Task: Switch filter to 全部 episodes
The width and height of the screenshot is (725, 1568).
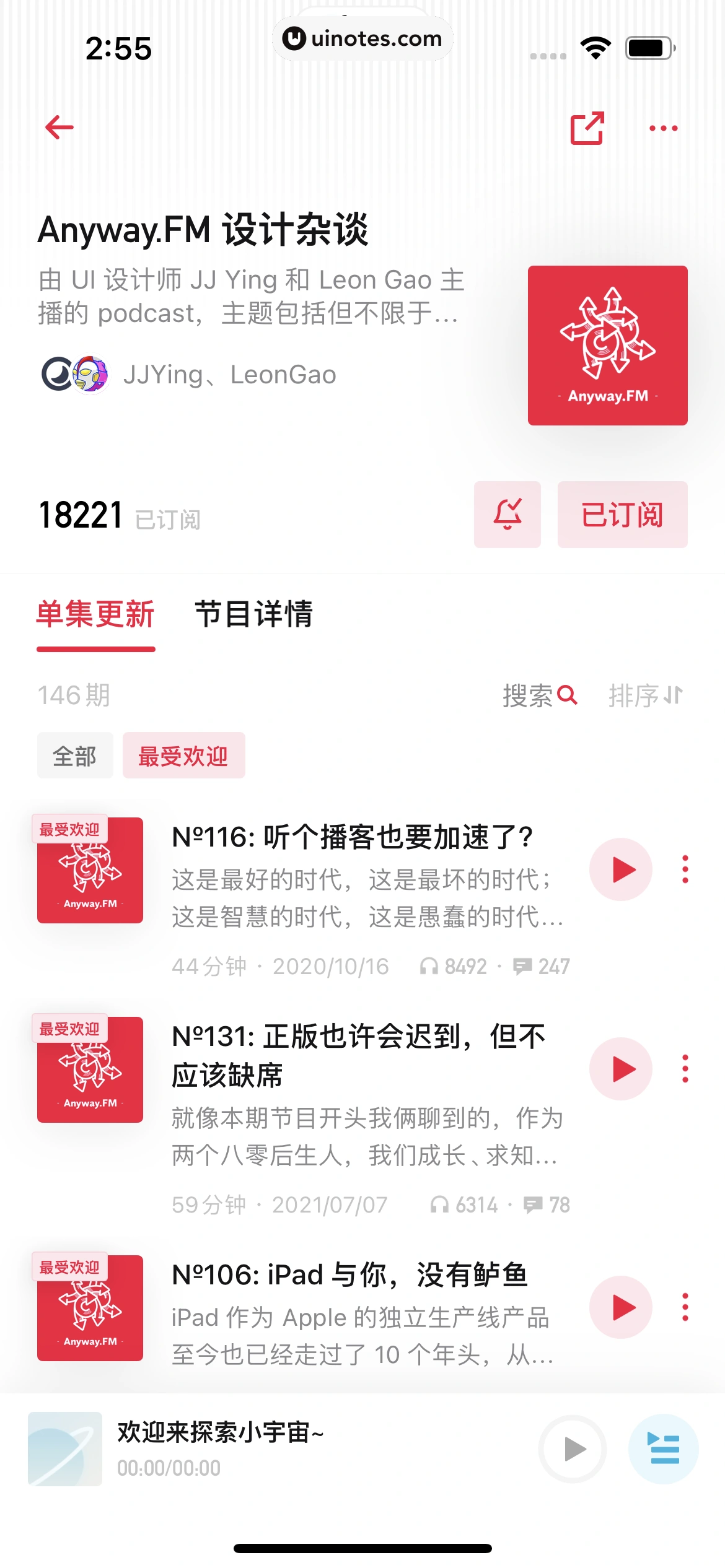Action: [74, 756]
